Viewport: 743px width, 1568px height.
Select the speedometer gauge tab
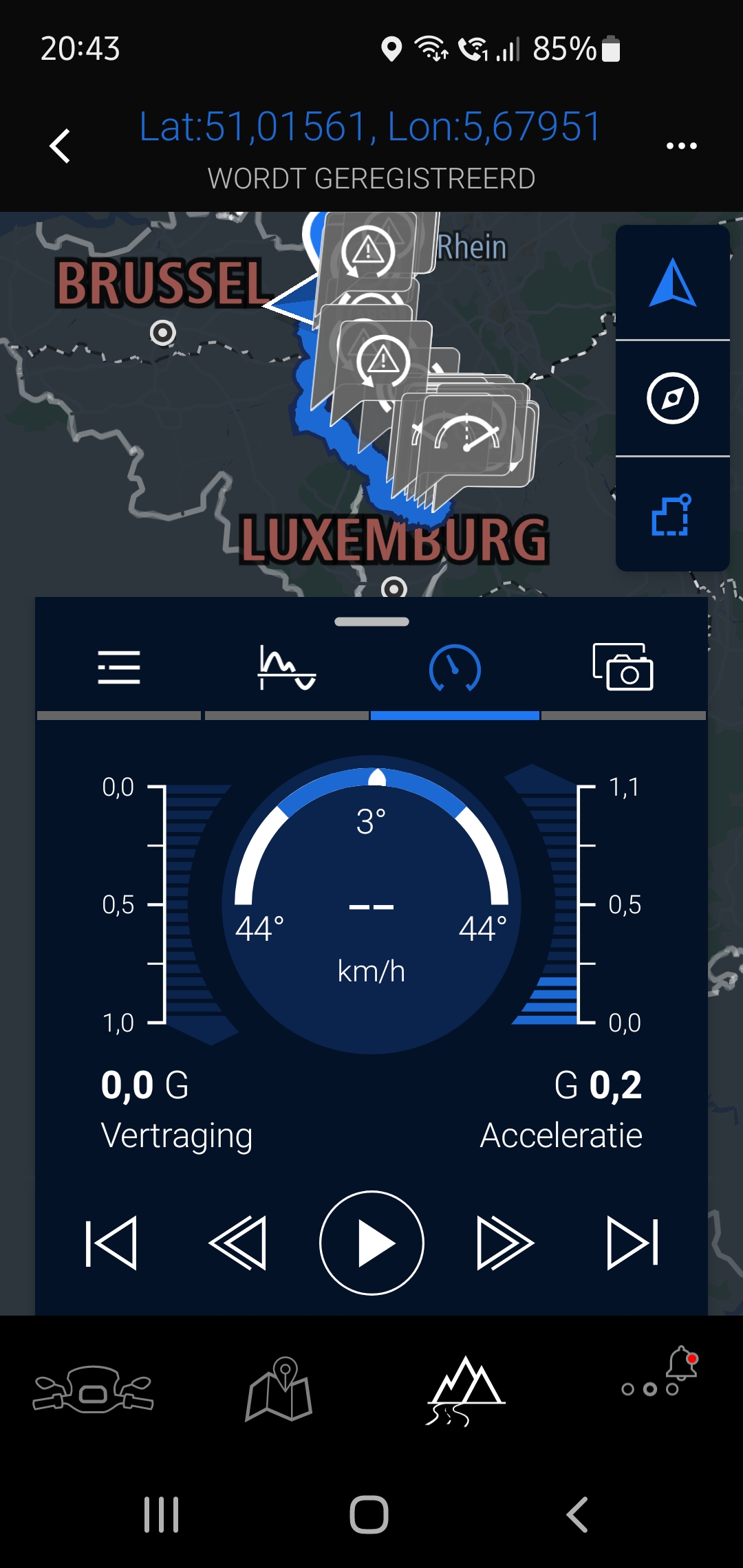tap(455, 668)
